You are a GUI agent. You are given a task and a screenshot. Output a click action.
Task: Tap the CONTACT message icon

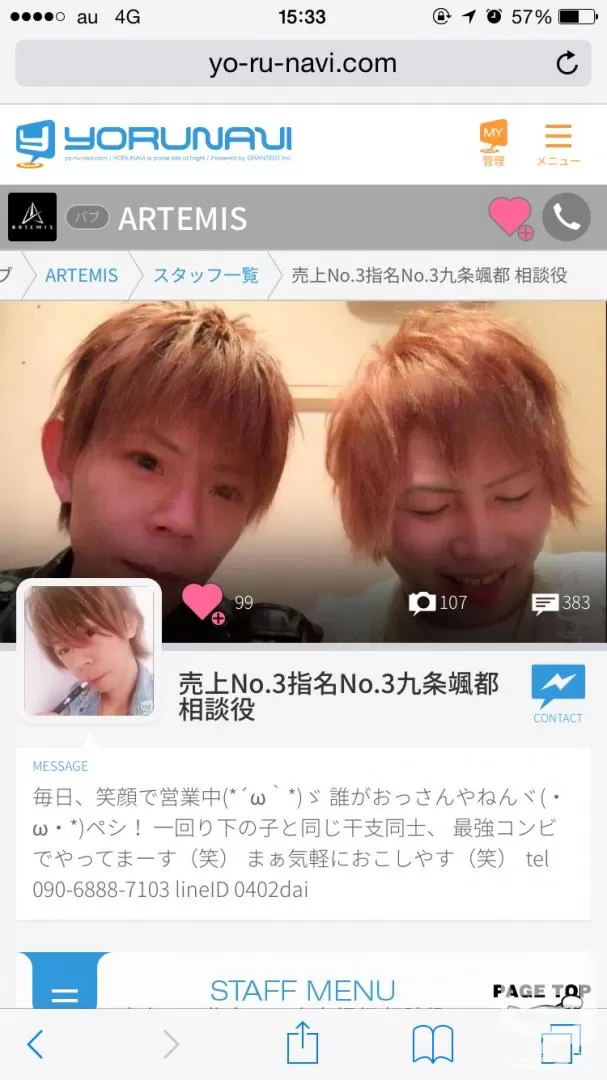coord(558,694)
